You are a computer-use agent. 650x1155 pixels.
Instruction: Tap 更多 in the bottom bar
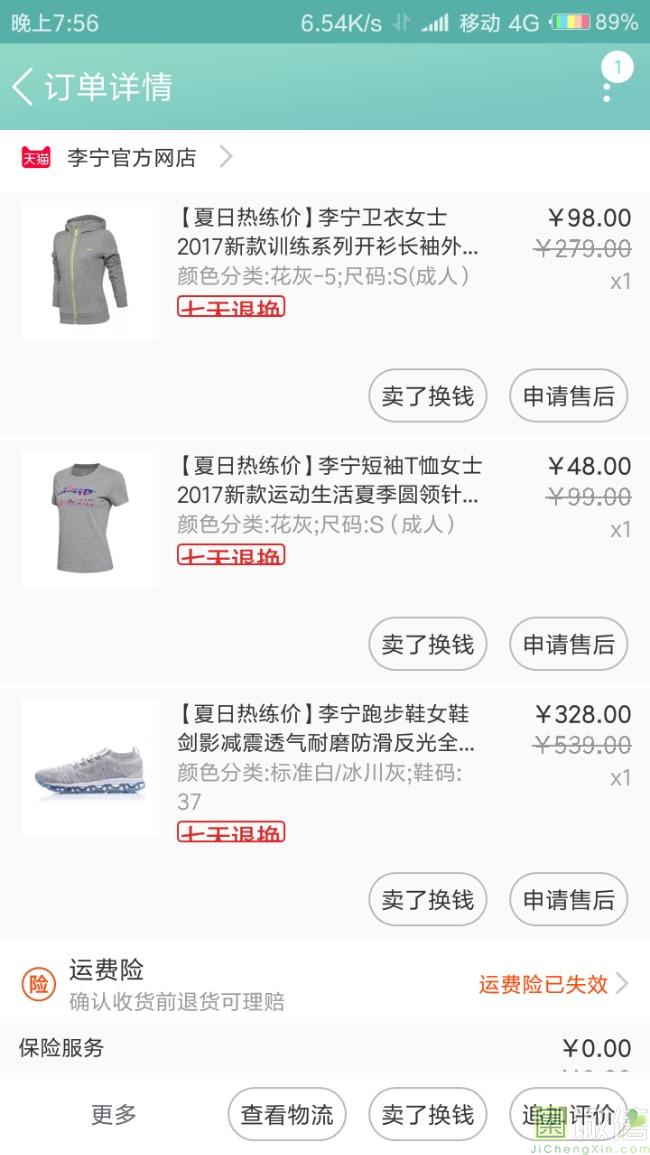click(x=113, y=1114)
